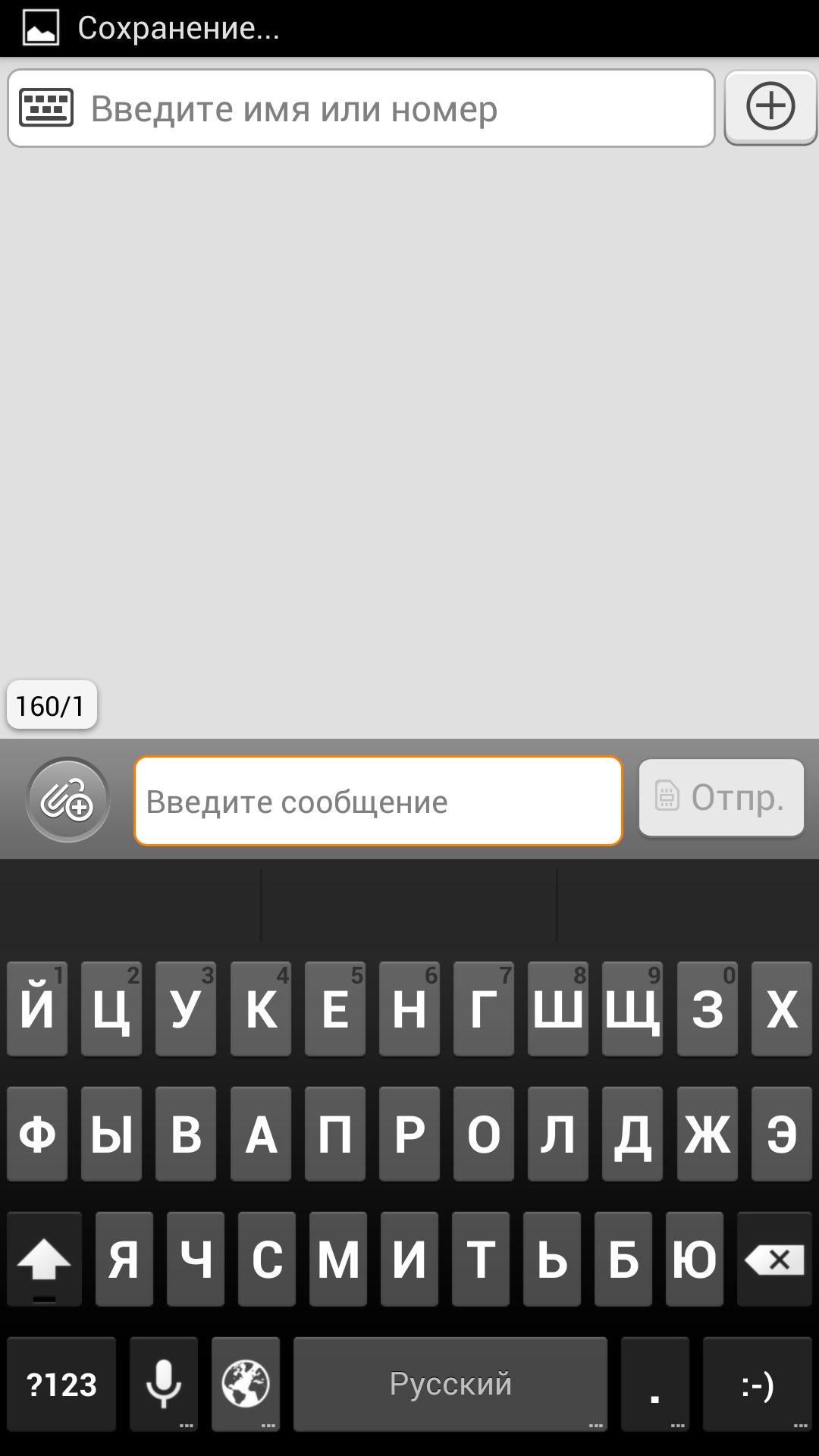
Task: Tap the backspace key
Action: coord(774,1260)
